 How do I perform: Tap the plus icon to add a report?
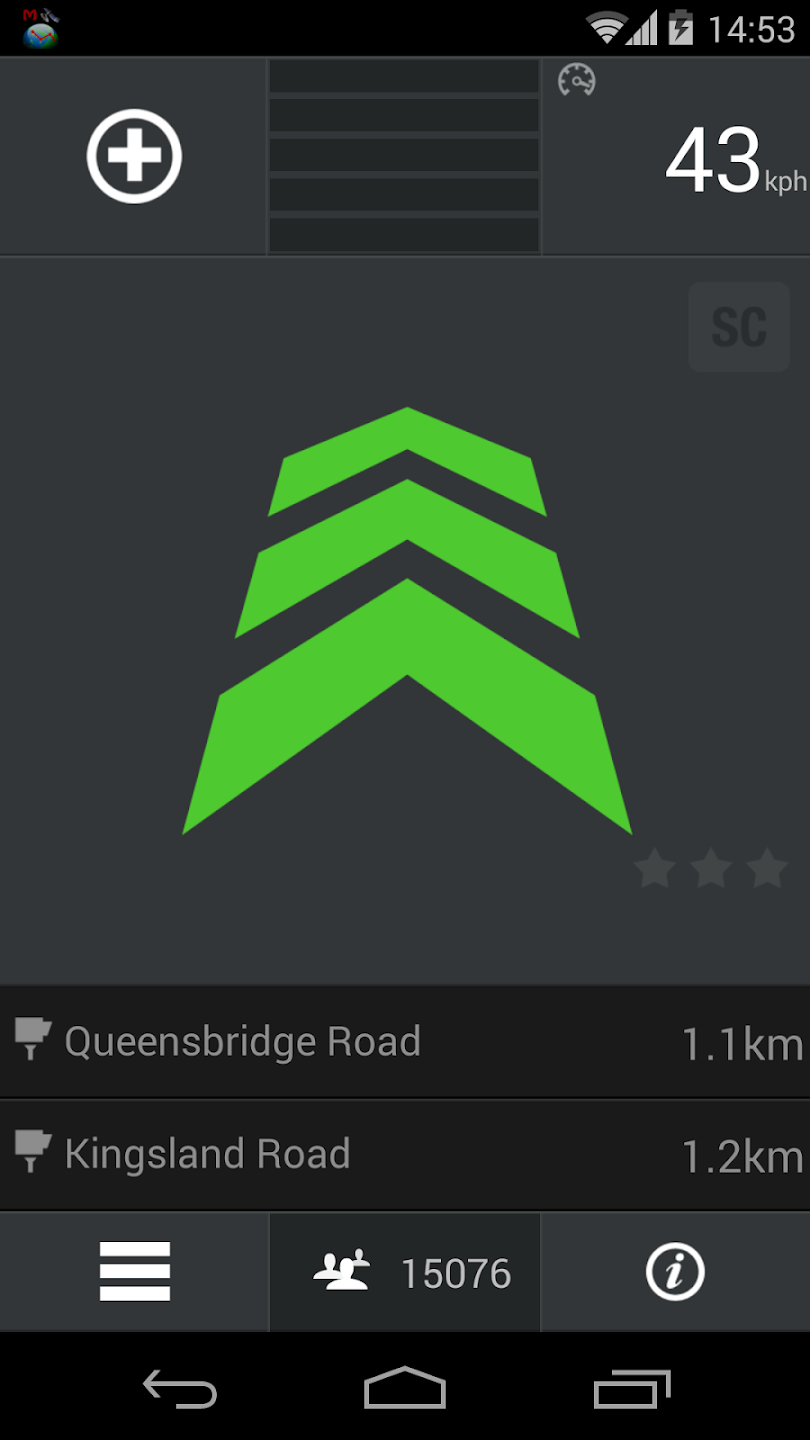pyautogui.click(x=134, y=157)
